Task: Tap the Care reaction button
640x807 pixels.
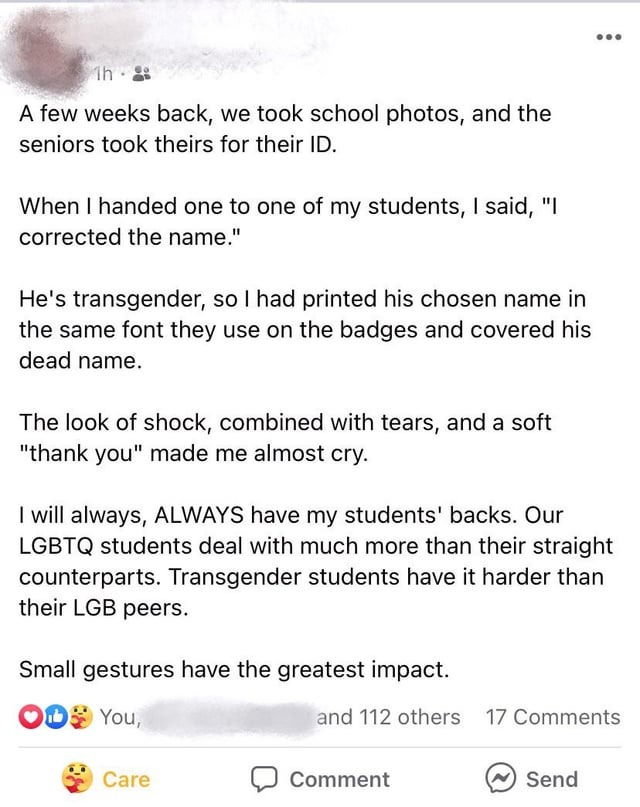Action: pyautogui.click(x=106, y=779)
